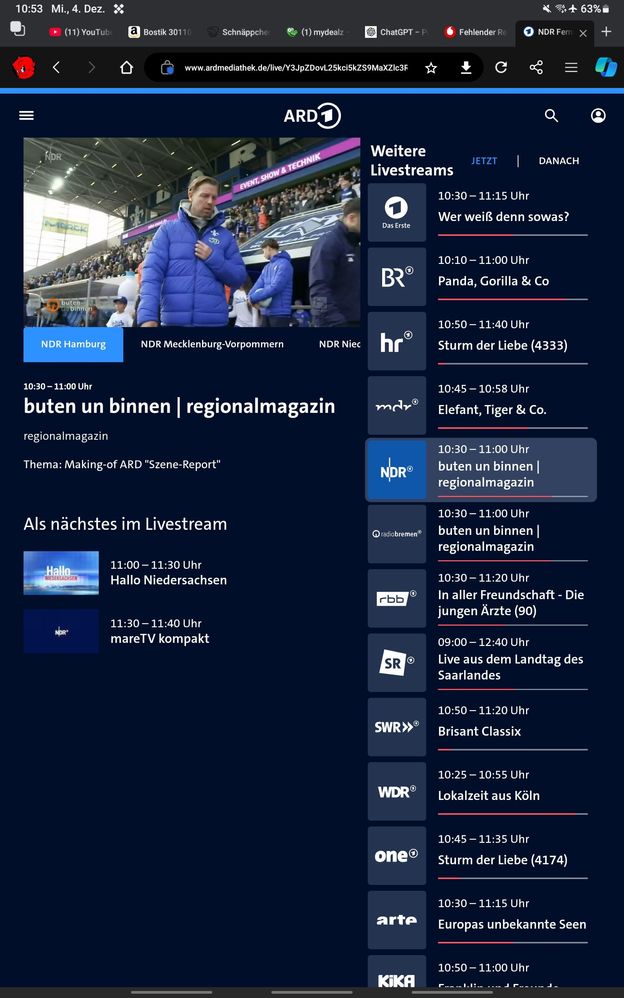Open the user profile icon
This screenshot has width=624, height=998.
tap(598, 116)
